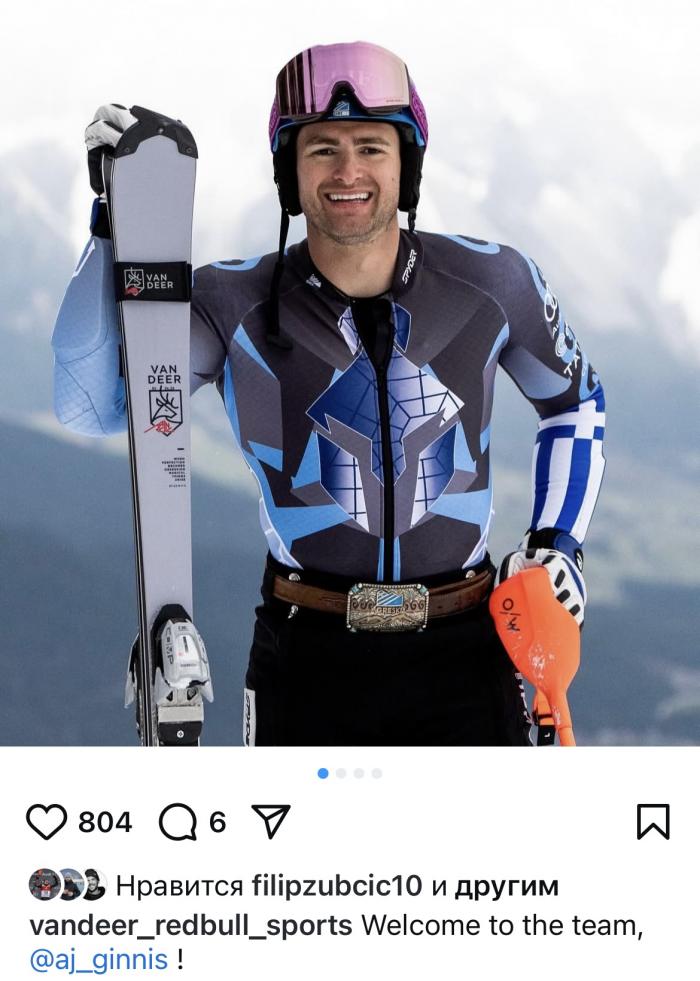View the 804 likes count list
700x981 pixels.
[105, 822]
